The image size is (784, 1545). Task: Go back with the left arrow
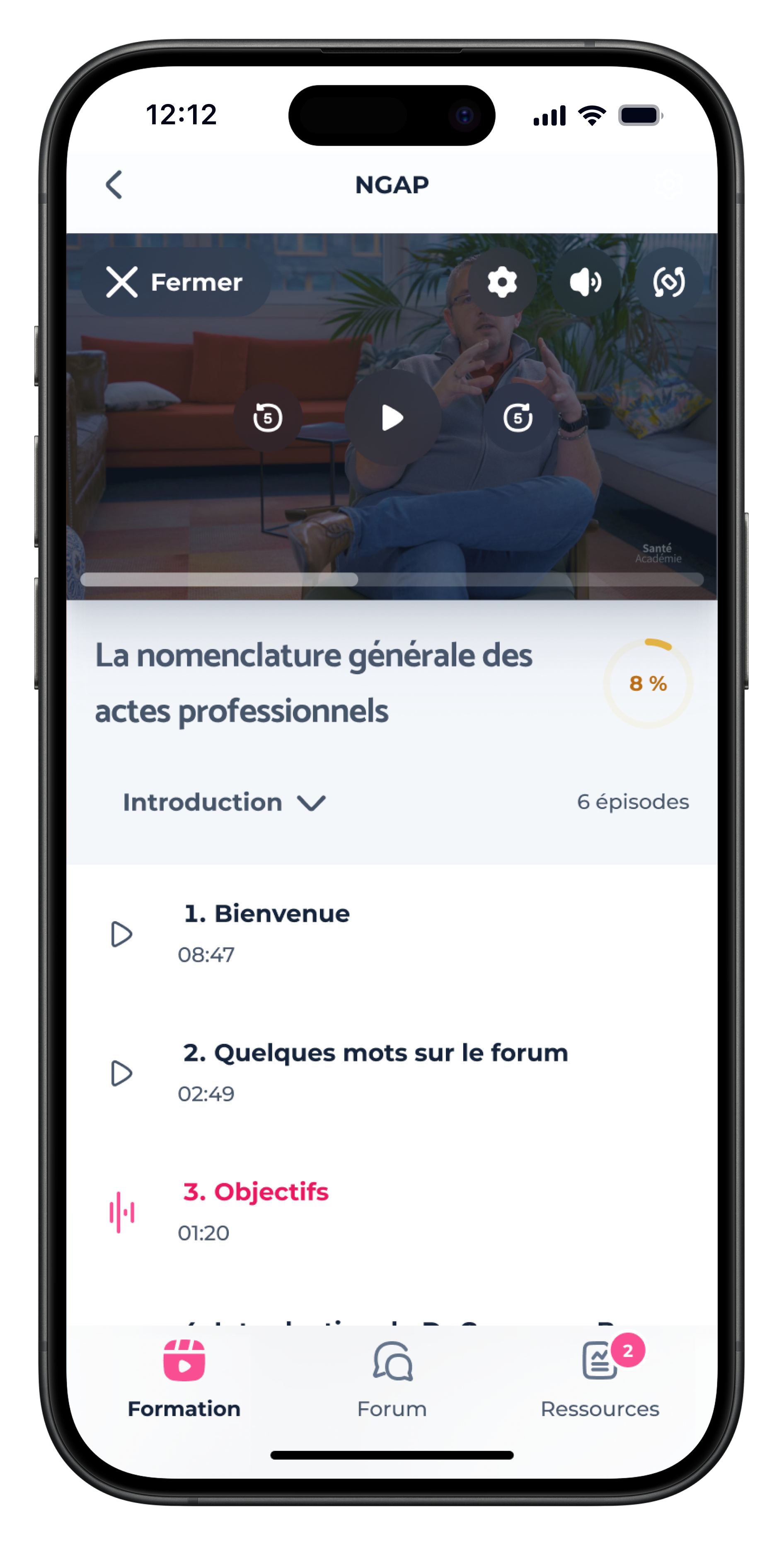click(x=114, y=185)
